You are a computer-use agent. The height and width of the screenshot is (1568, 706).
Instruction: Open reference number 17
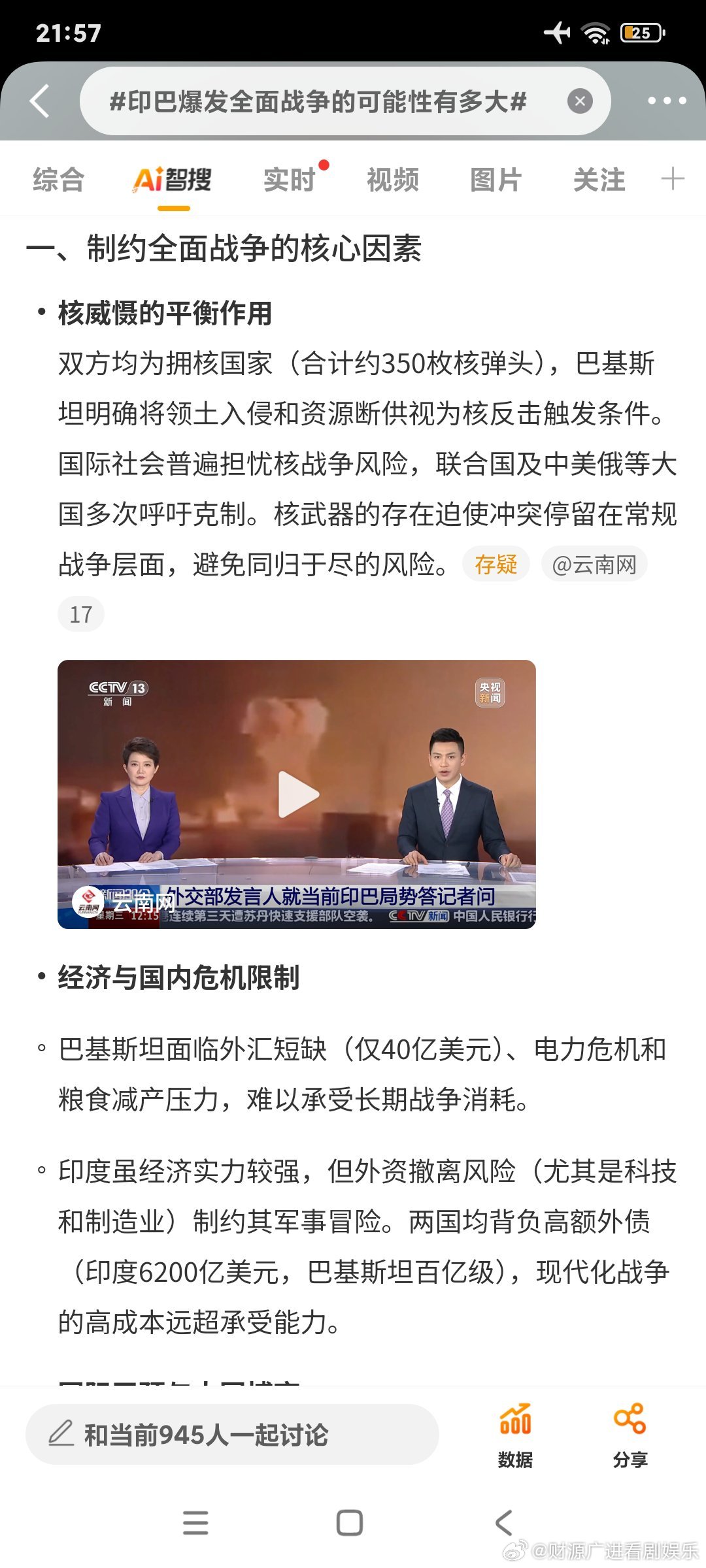point(81,614)
